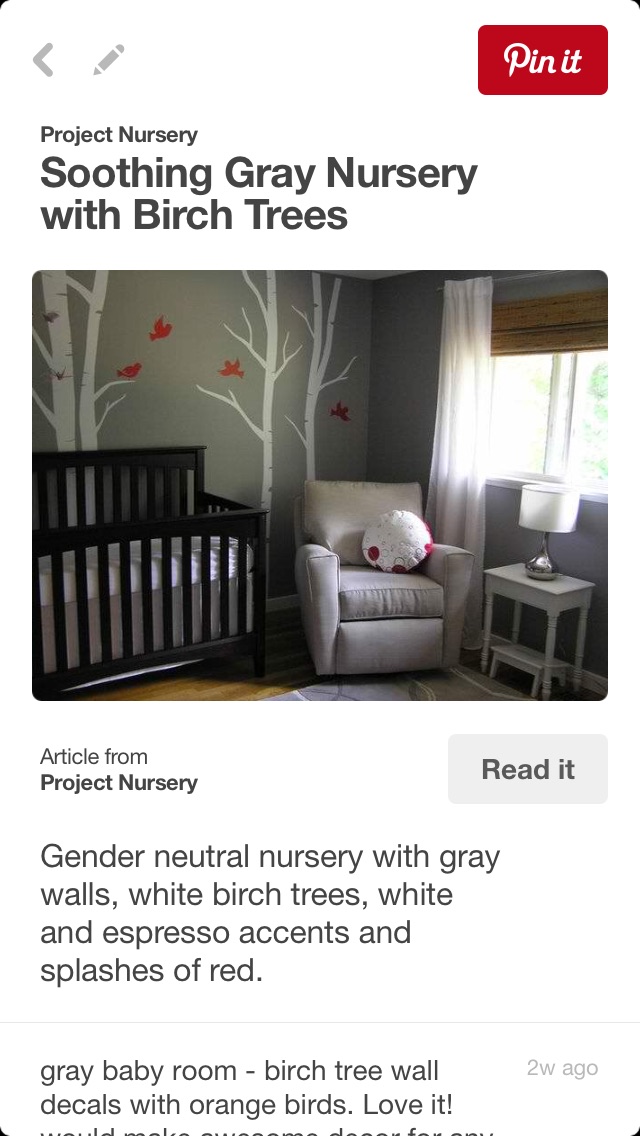Open the Project Nursery article source
The image size is (640, 1136).
click(119, 782)
